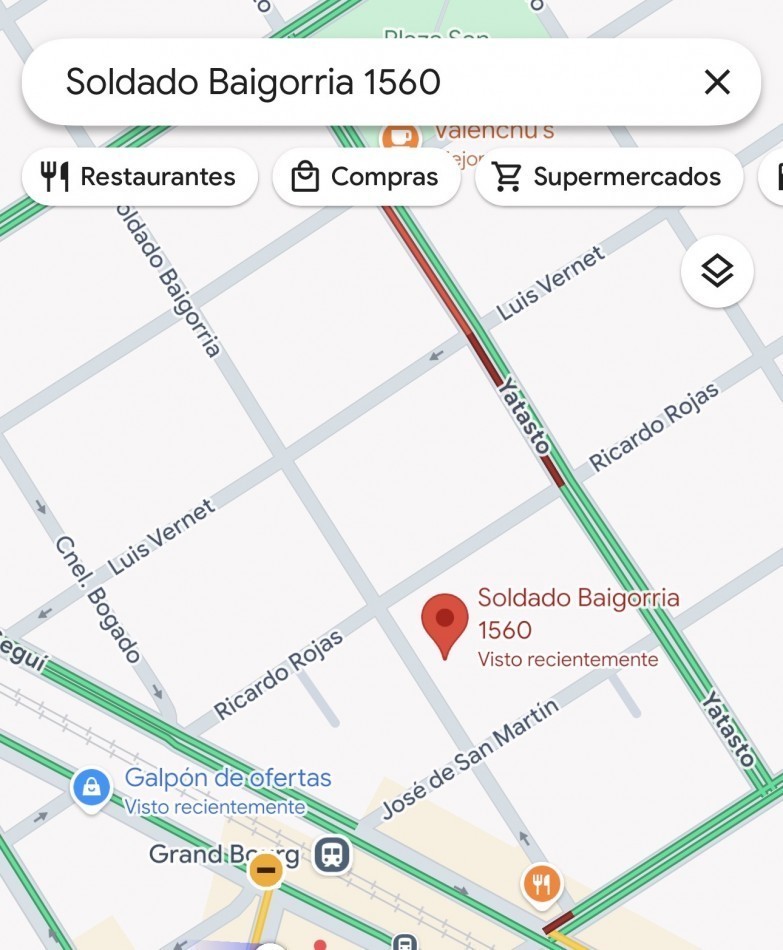This screenshot has width=783, height=950.
Task: Select the Grand Bourg train station marker
Action: point(332,854)
